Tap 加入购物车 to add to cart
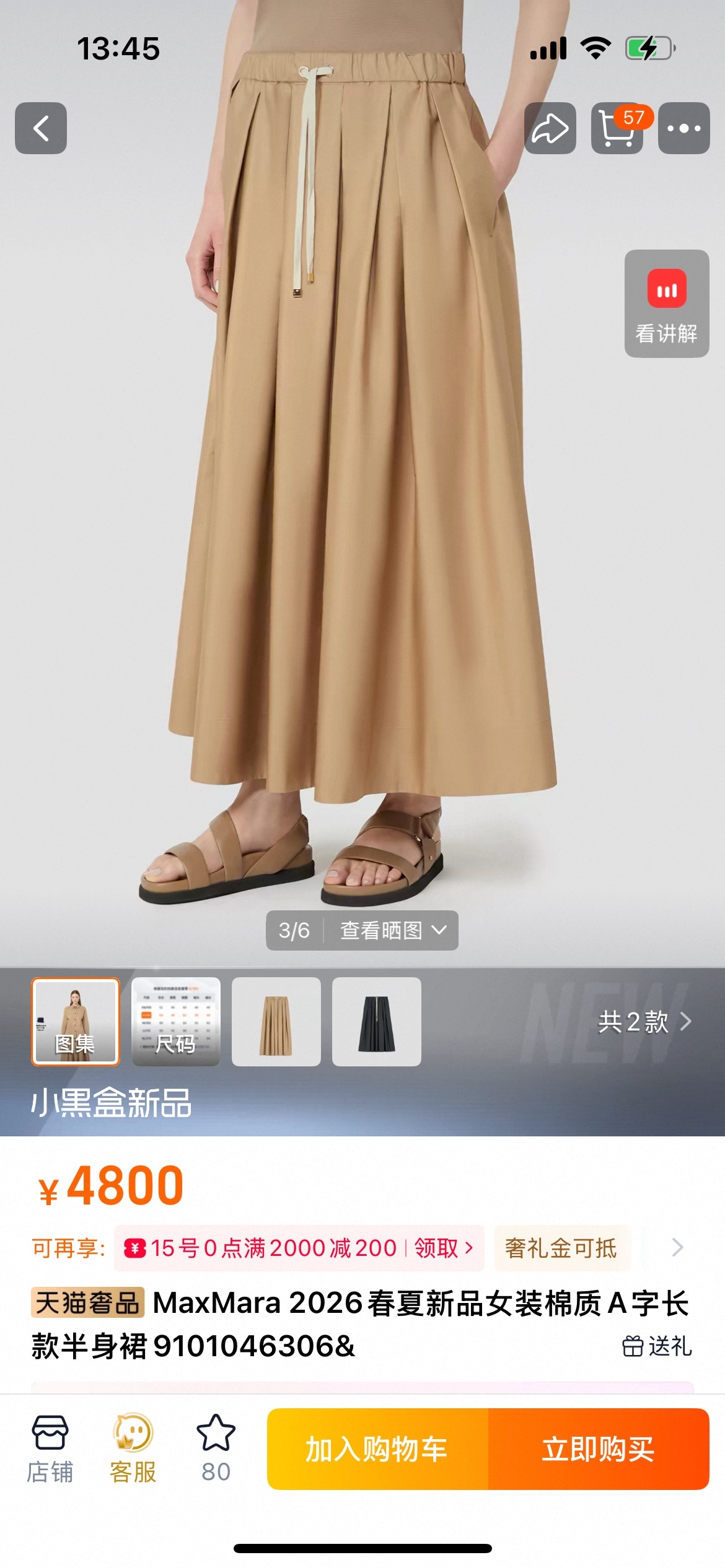 tap(377, 1449)
